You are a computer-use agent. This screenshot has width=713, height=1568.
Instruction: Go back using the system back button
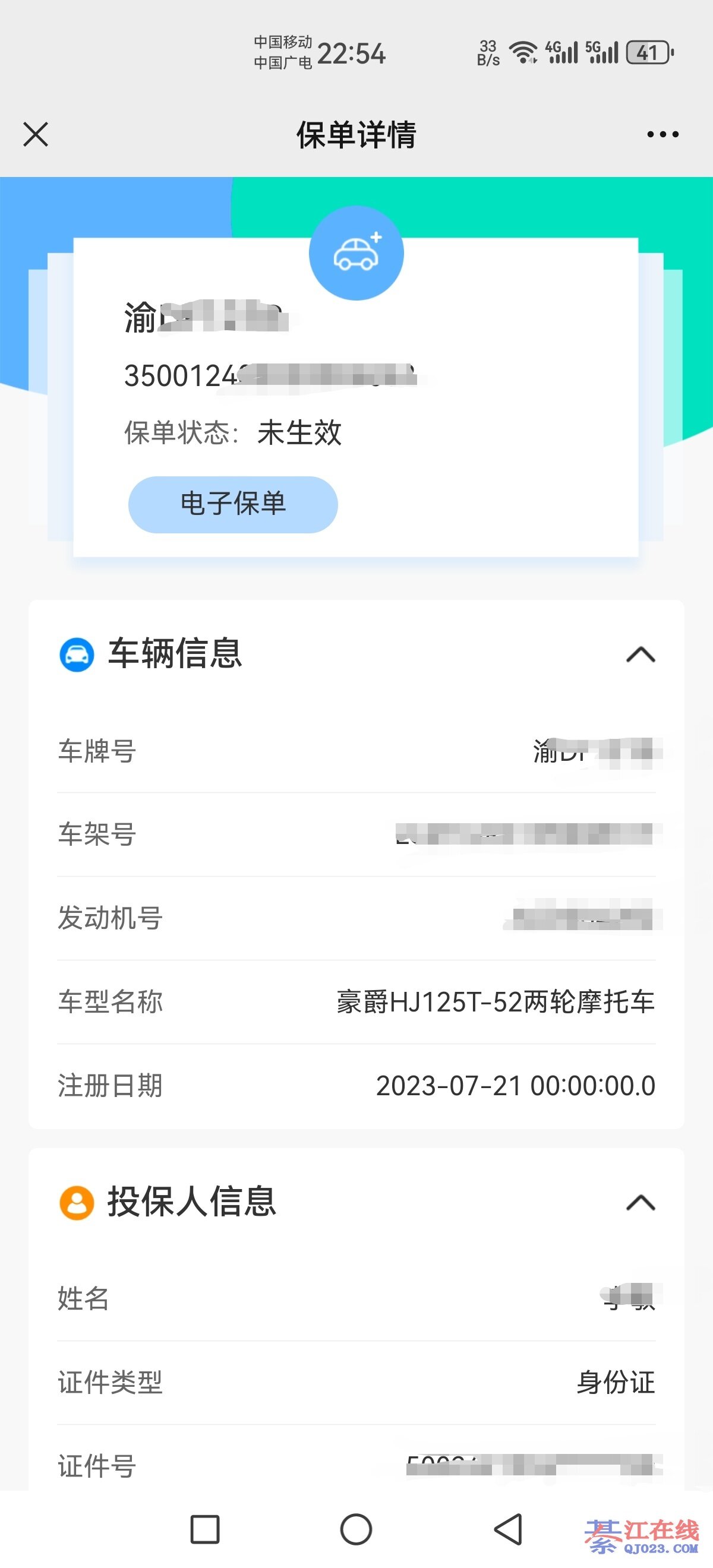click(508, 1529)
